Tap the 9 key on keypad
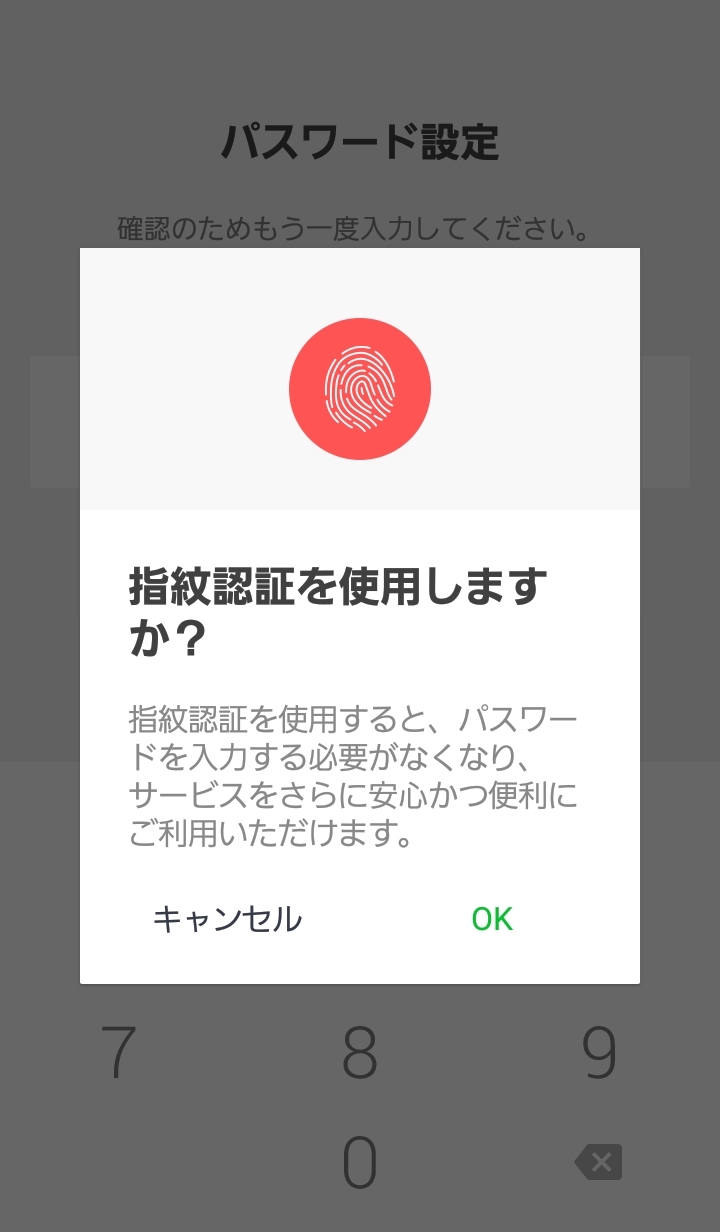 click(x=599, y=1053)
